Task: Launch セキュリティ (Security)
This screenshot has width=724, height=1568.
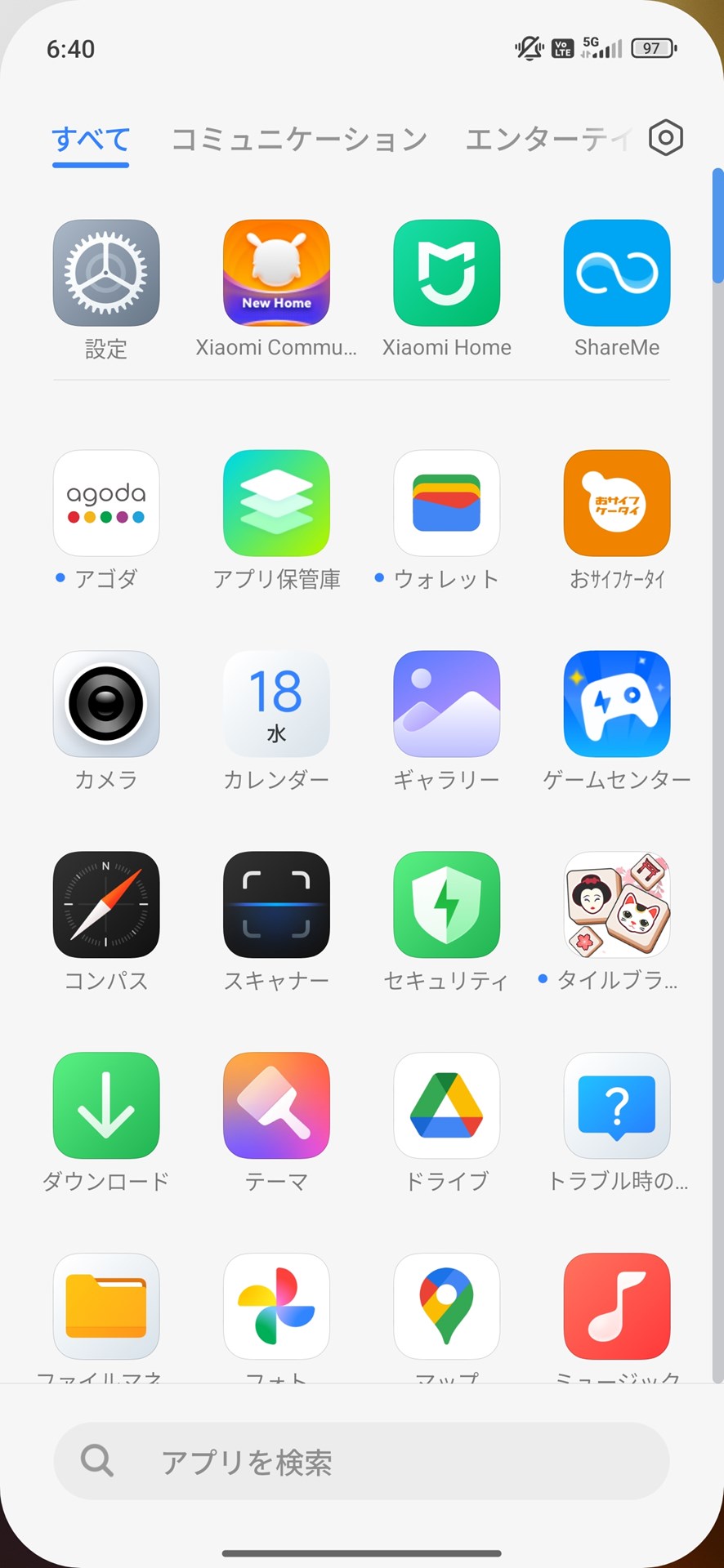Action: (447, 904)
